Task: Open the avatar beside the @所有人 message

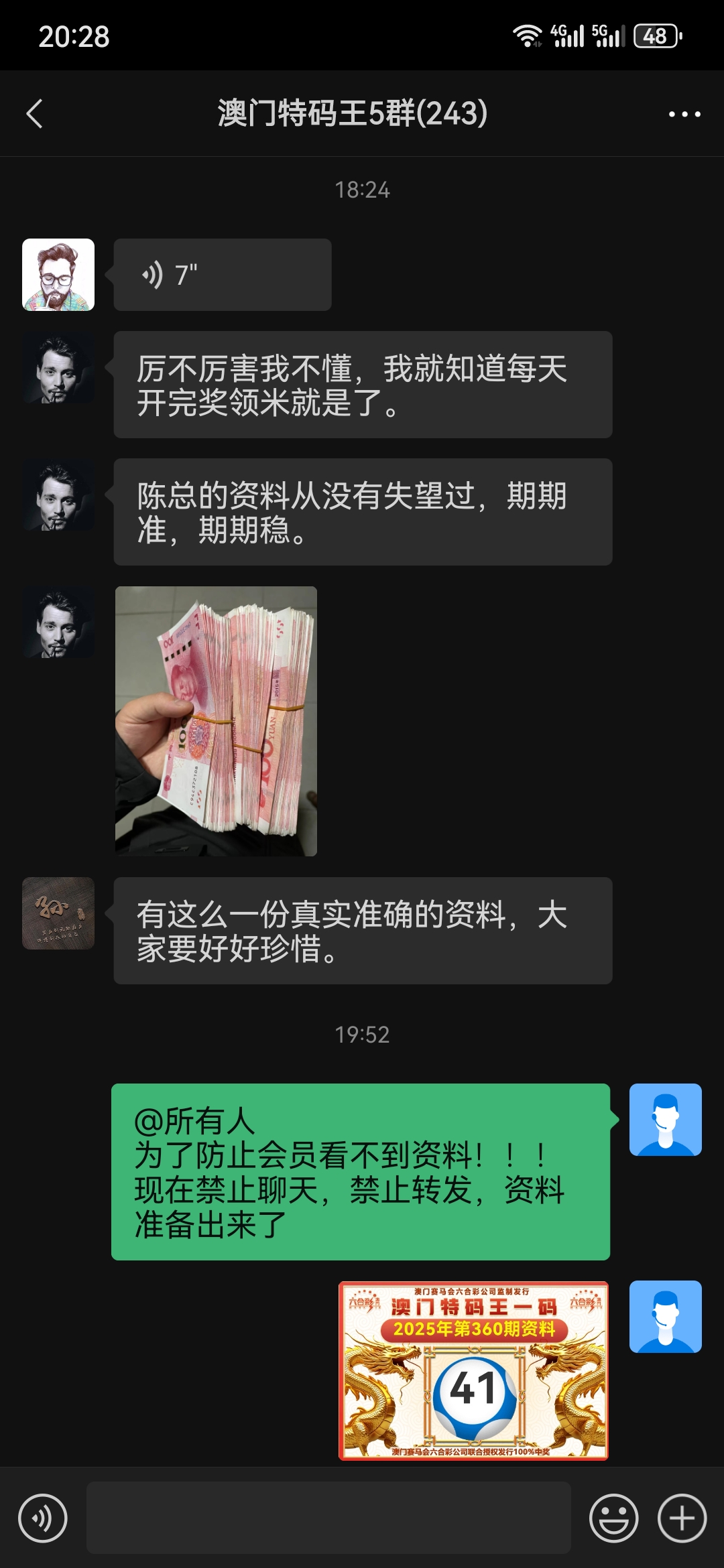Action: pos(665,1120)
